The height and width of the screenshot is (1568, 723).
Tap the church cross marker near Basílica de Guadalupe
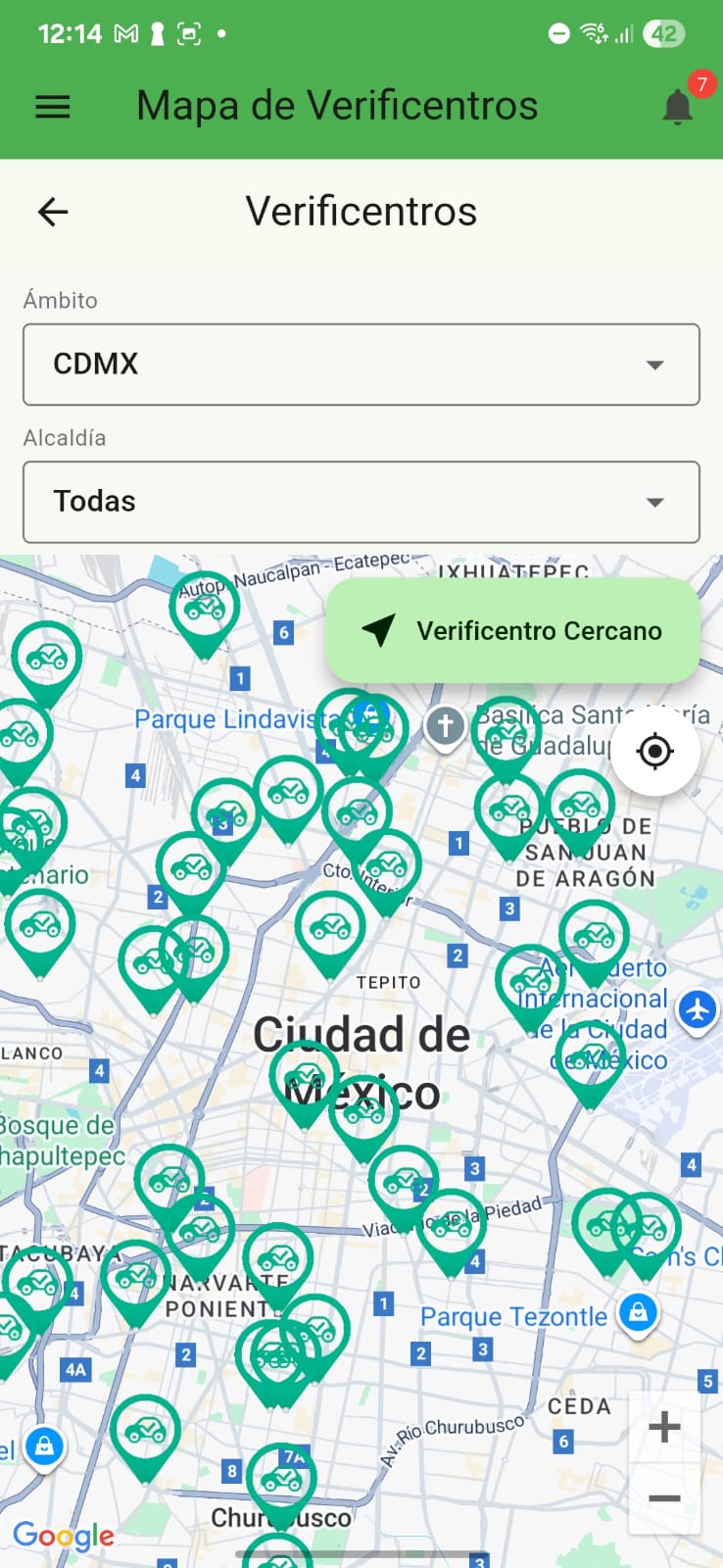point(446,727)
